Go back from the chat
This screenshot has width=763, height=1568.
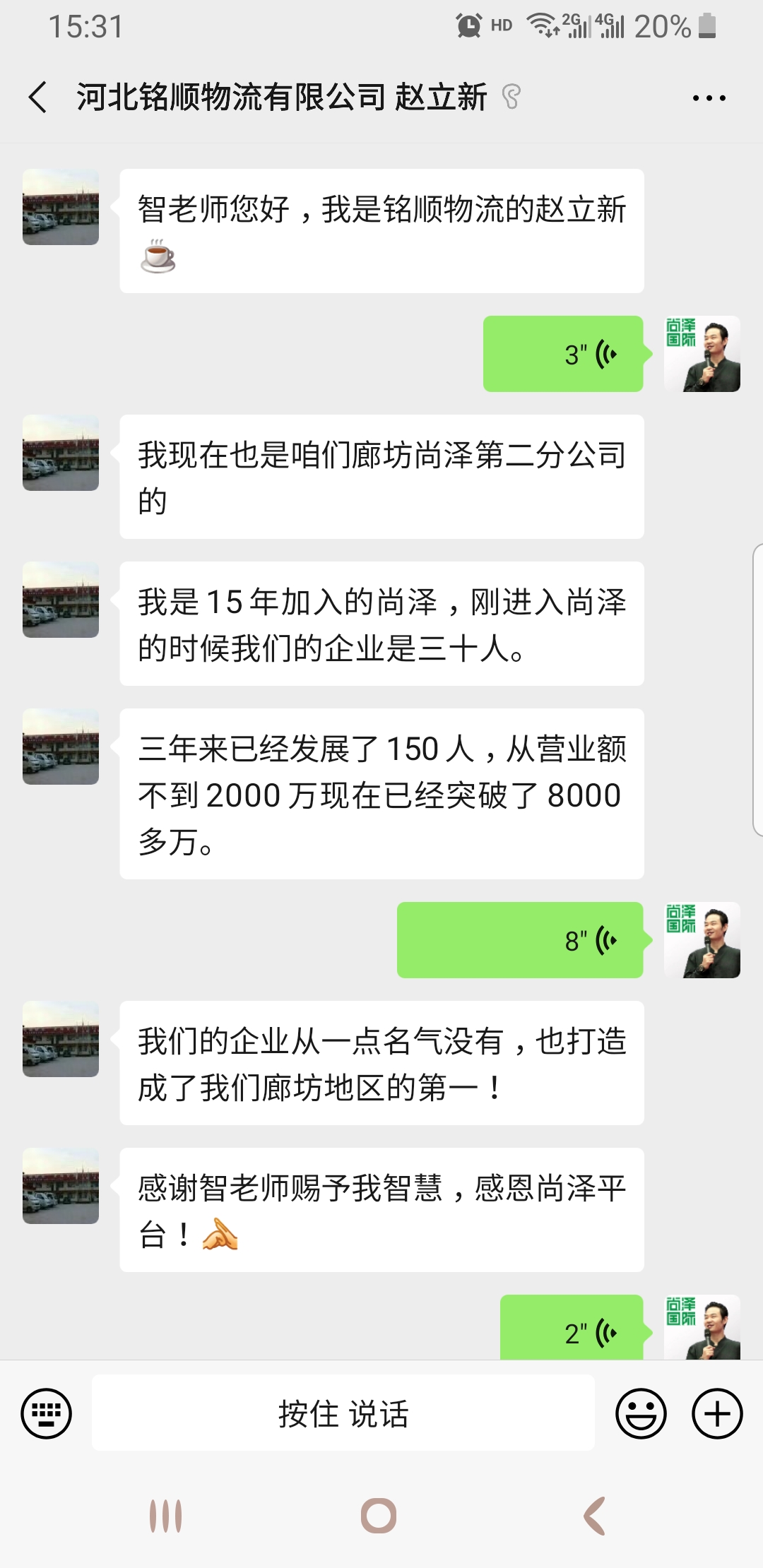click(38, 97)
